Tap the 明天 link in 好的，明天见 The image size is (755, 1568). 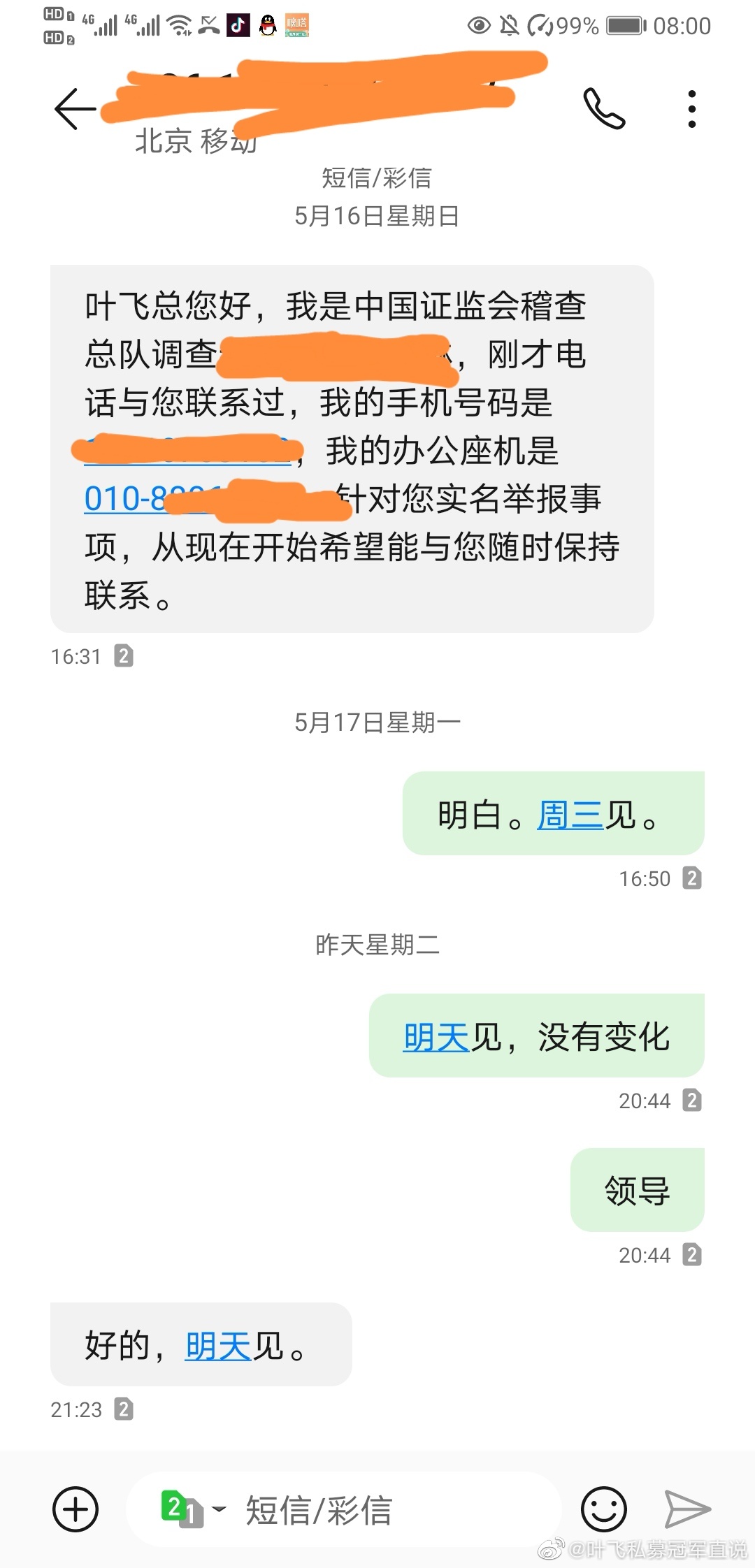217,1346
